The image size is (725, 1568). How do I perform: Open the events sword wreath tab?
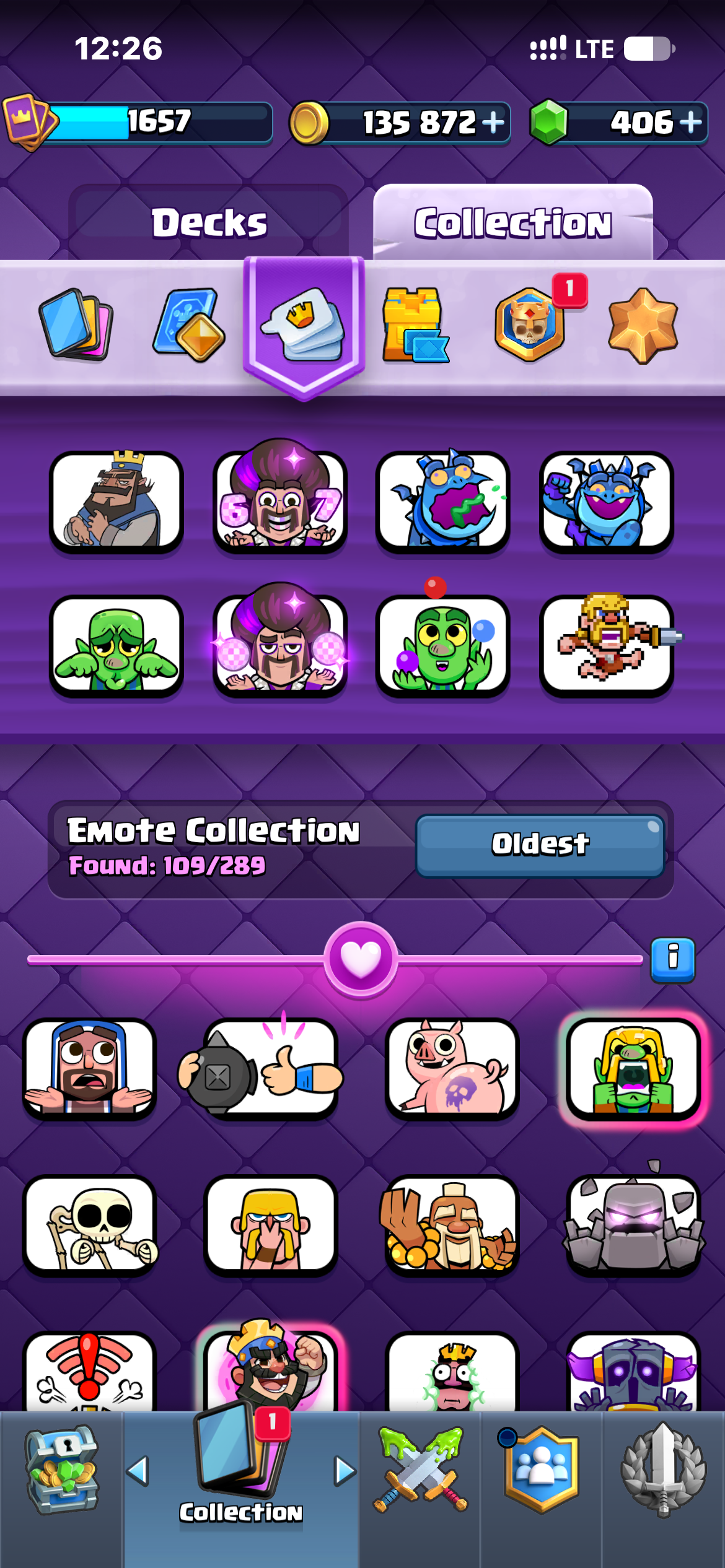point(663,1470)
